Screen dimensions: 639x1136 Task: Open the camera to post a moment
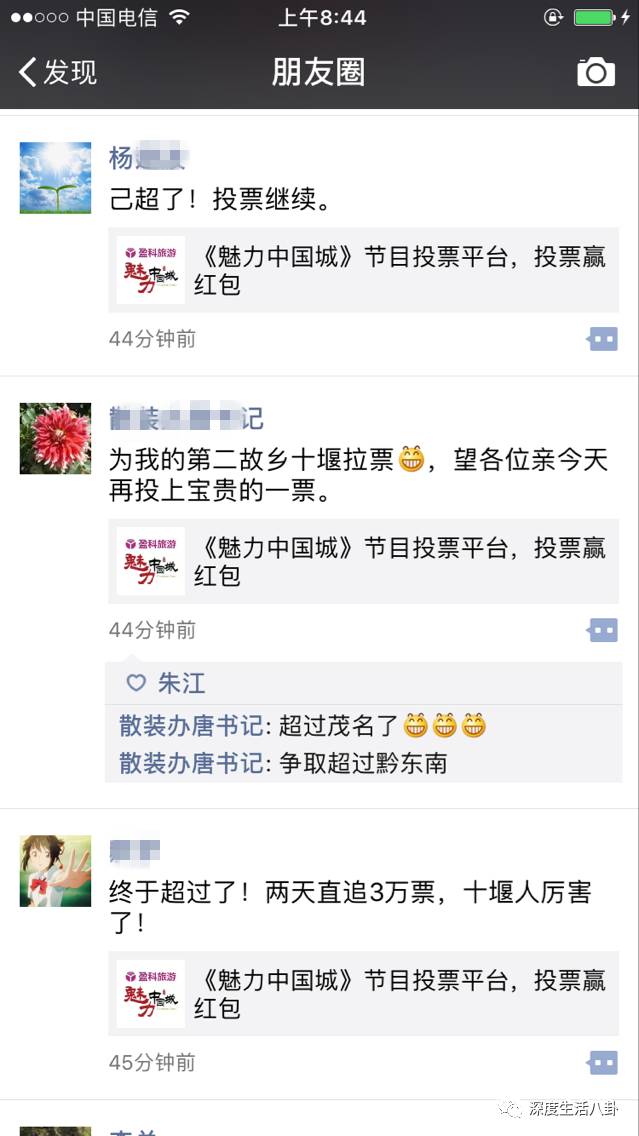596,72
